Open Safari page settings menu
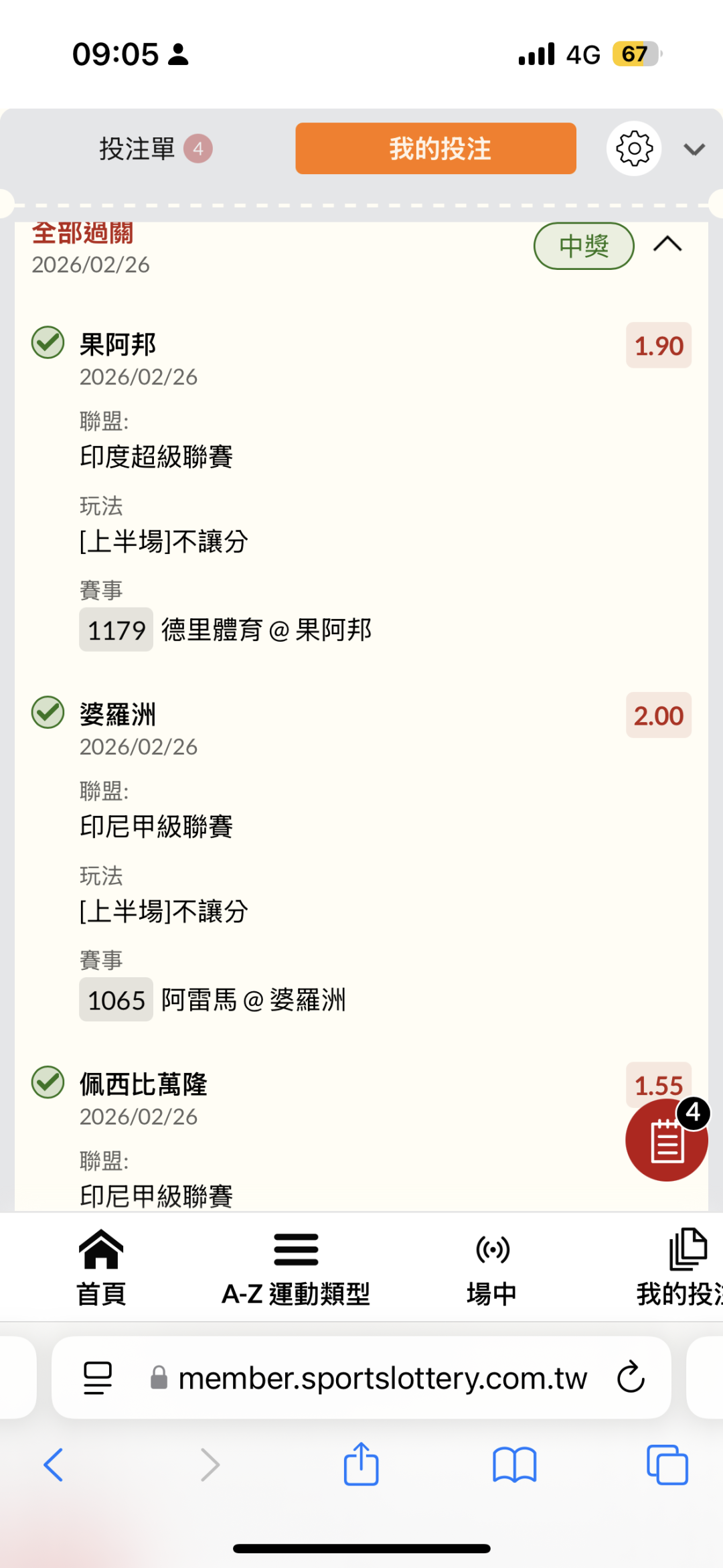This screenshot has width=723, height=1568. point(98,1378)
